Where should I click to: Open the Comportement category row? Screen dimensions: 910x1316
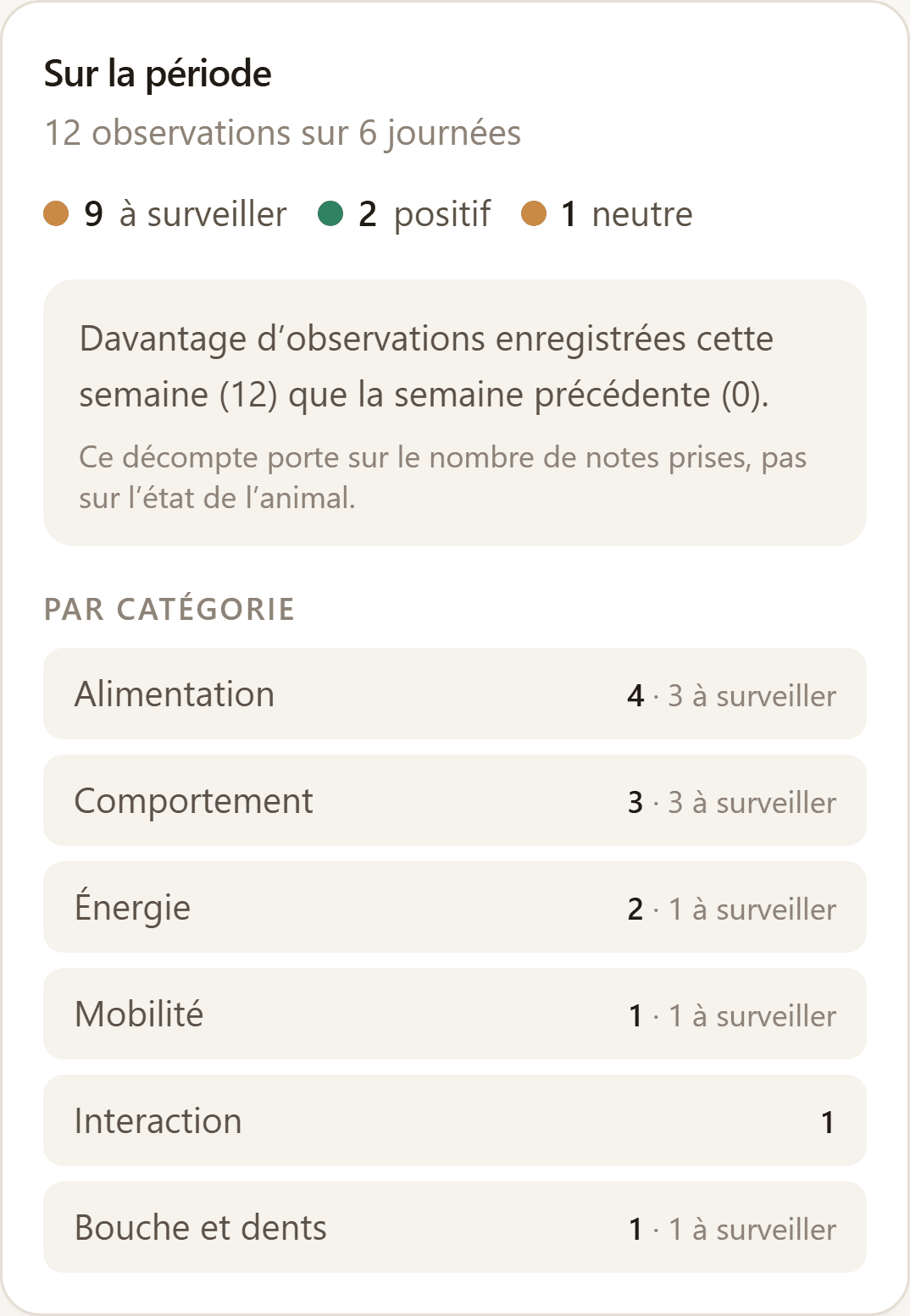click(x=455, y=800)
